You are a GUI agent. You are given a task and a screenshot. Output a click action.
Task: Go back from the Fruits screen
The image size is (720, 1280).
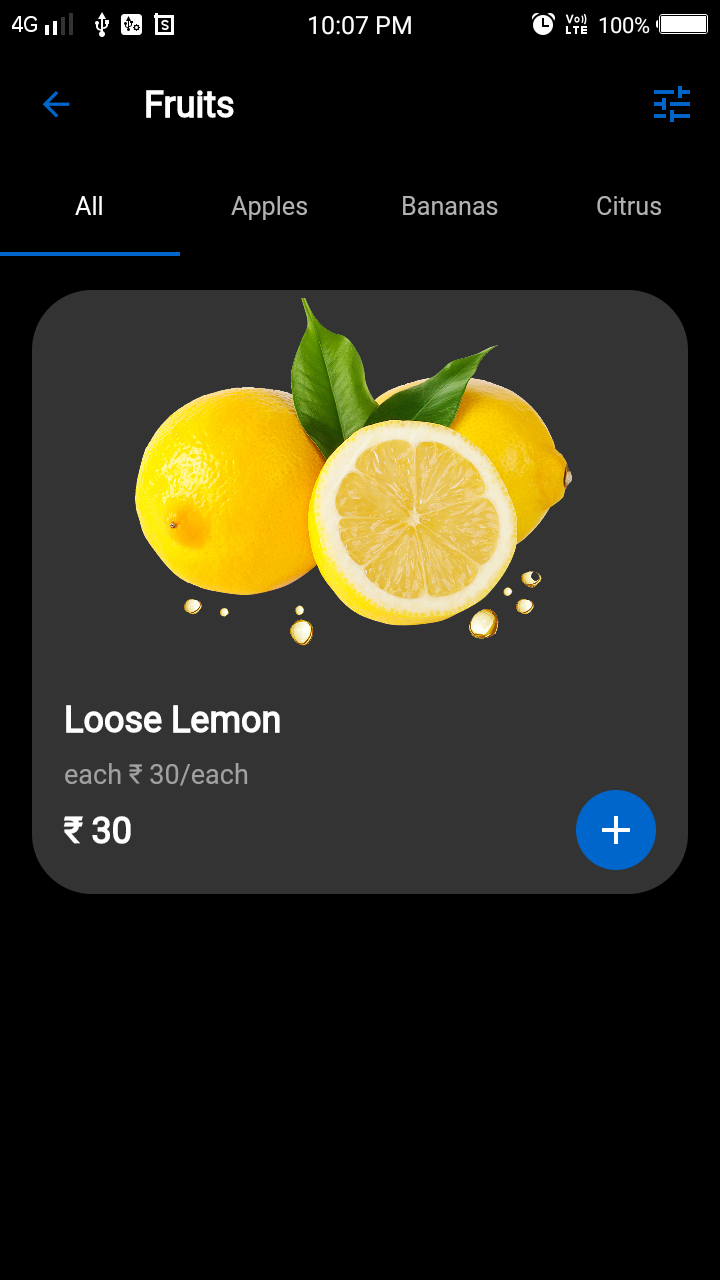click(x=56, y=104)
